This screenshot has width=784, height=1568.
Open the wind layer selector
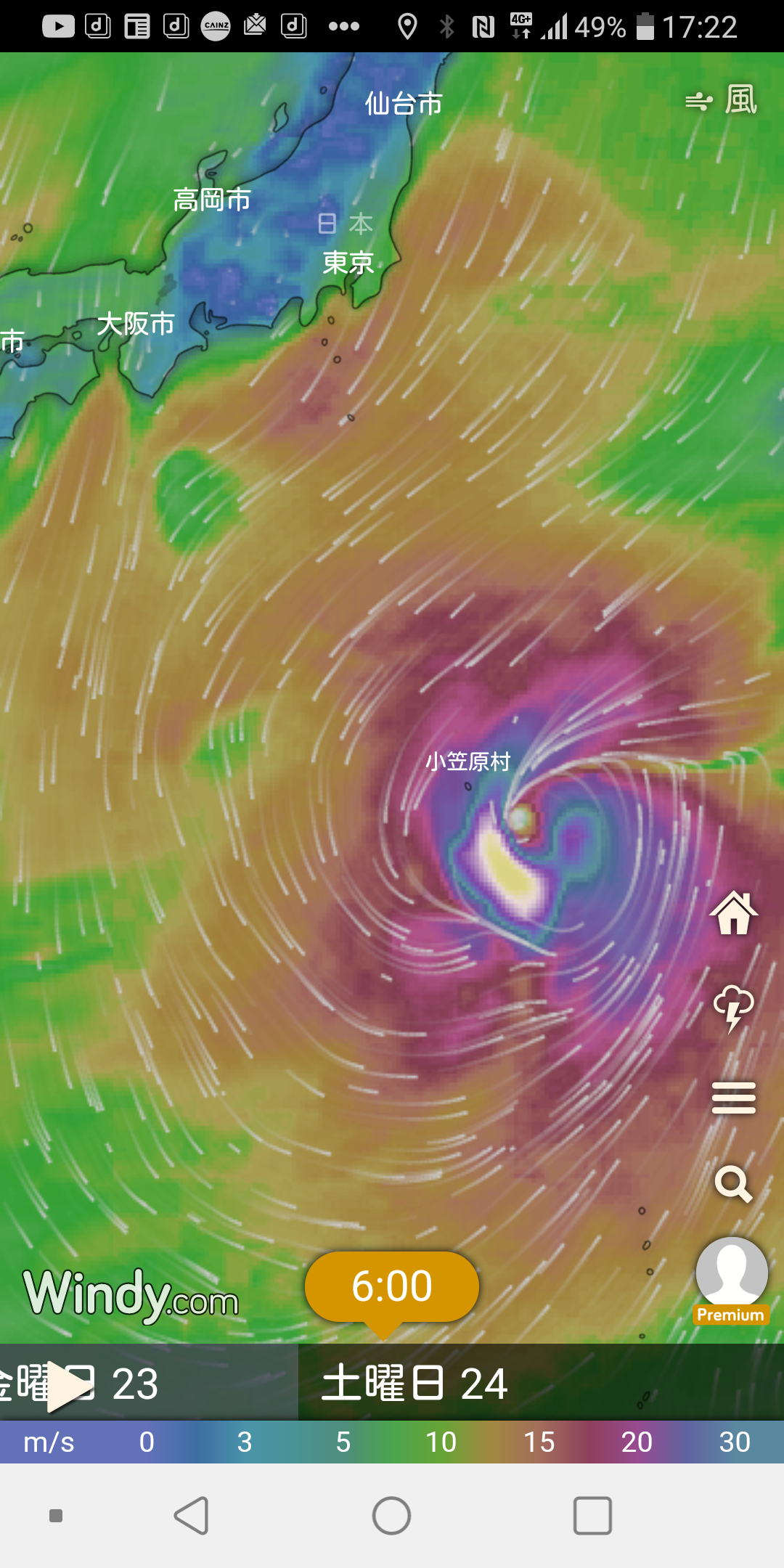coord(722,100)
